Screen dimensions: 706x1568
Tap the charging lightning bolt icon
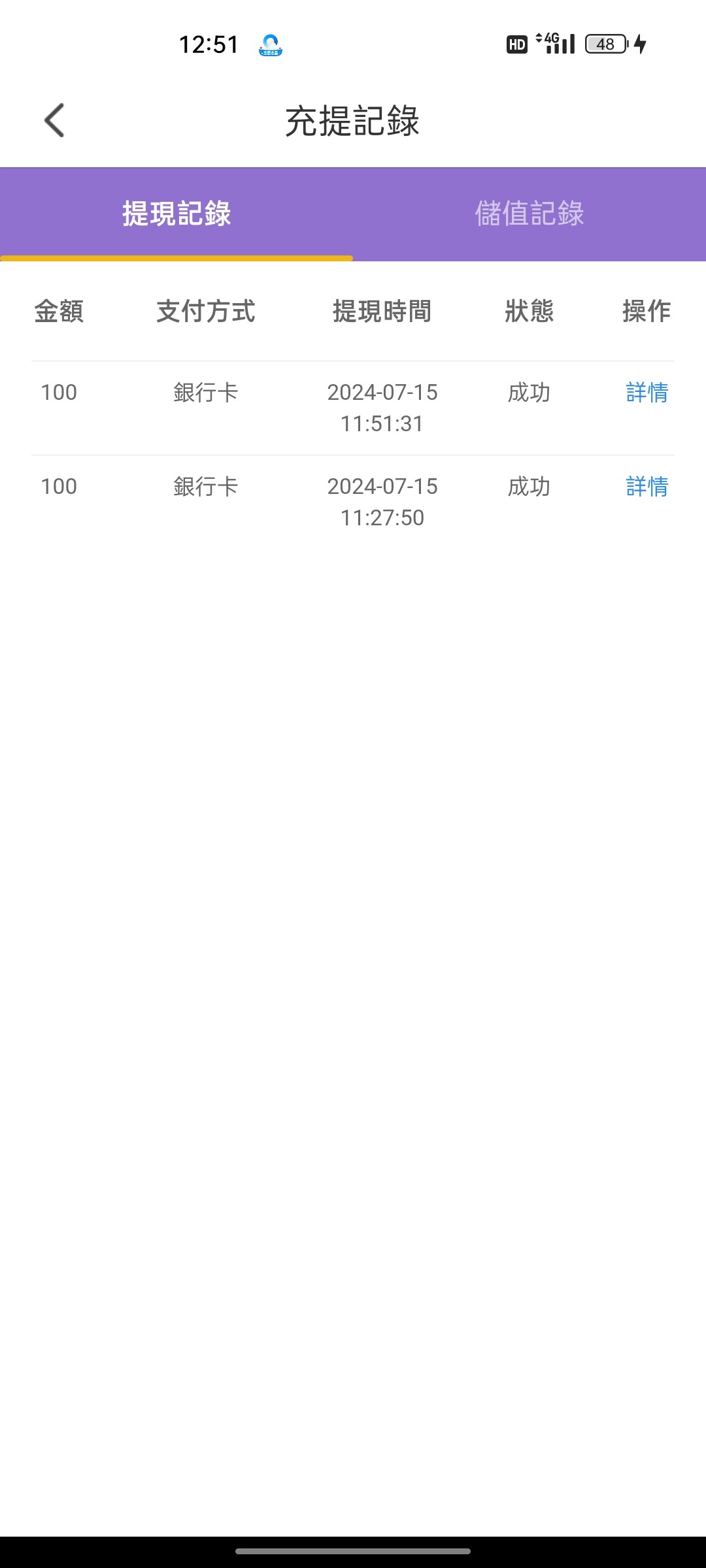(639, 44)
